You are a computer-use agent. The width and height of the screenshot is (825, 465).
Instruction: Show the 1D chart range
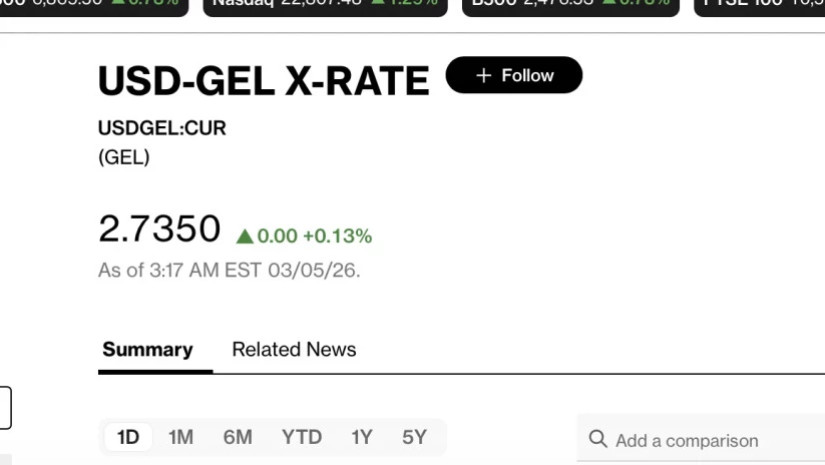pyautogui.click(x=128, y=437)
